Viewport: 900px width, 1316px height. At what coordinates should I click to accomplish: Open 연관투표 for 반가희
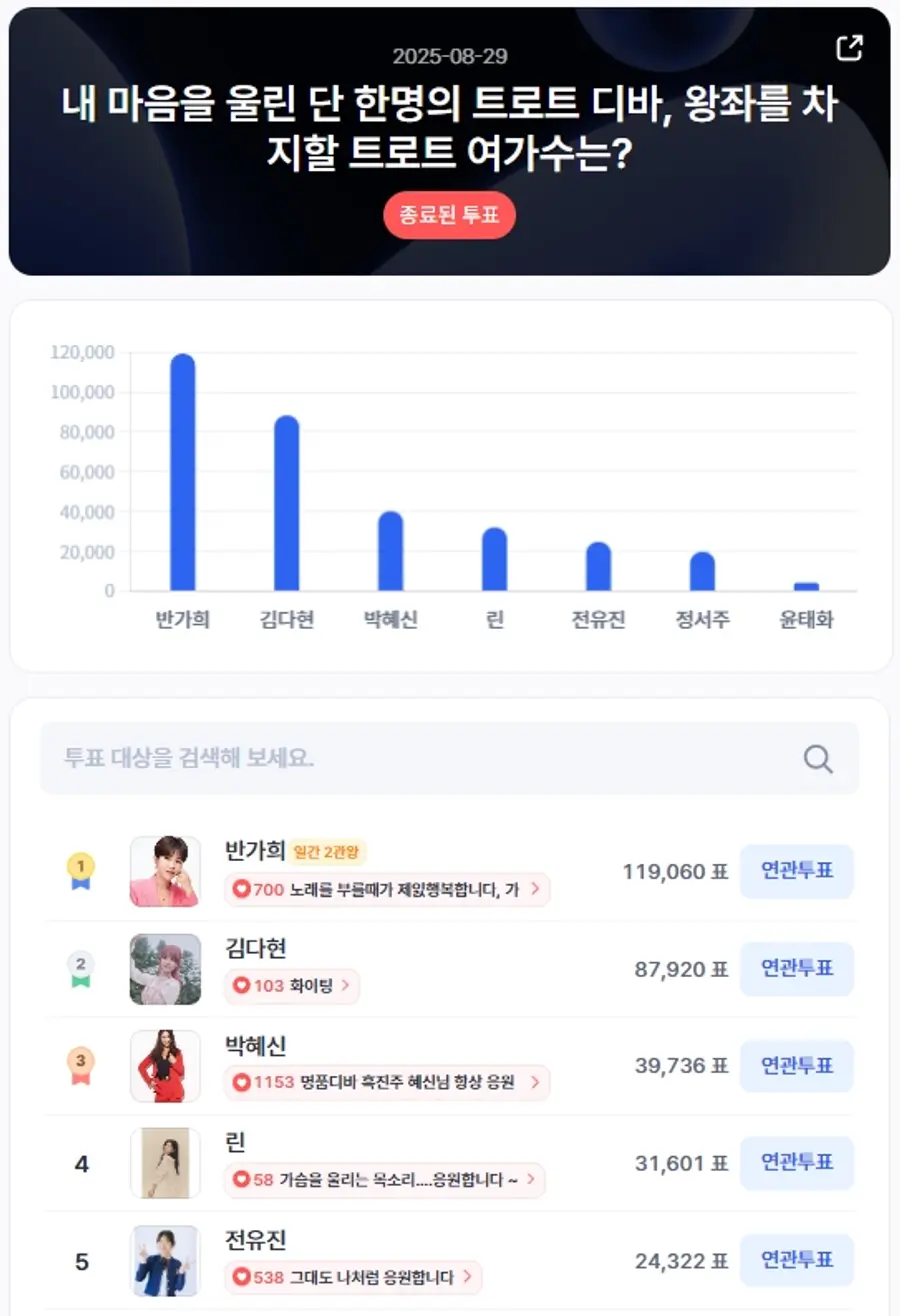(x=796, y=871)
